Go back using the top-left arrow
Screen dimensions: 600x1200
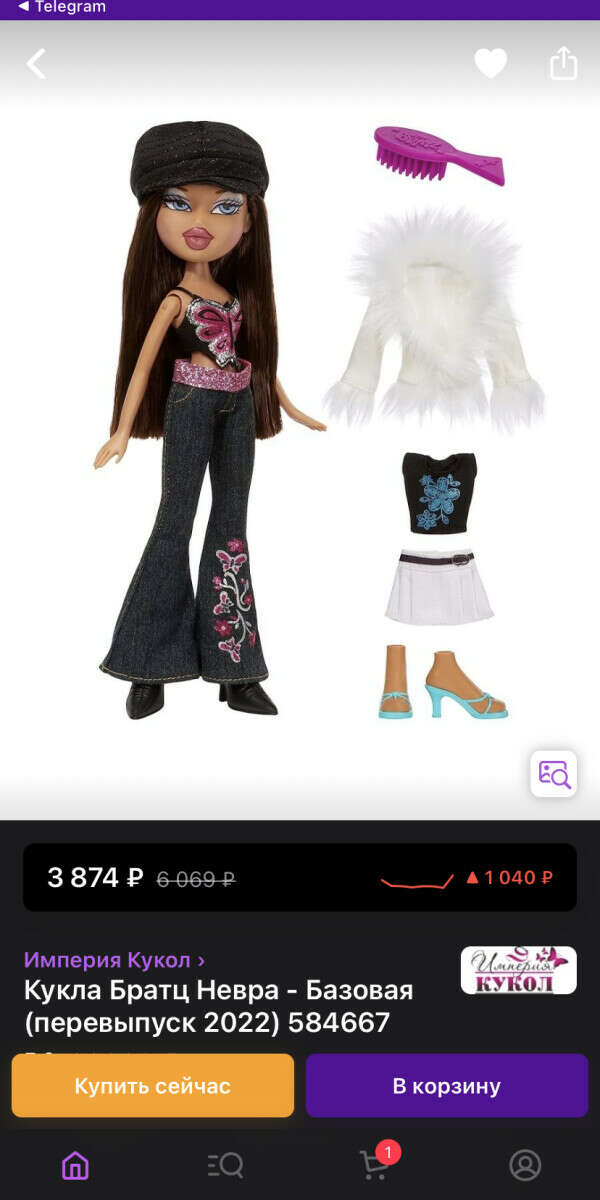click(36, 64)
